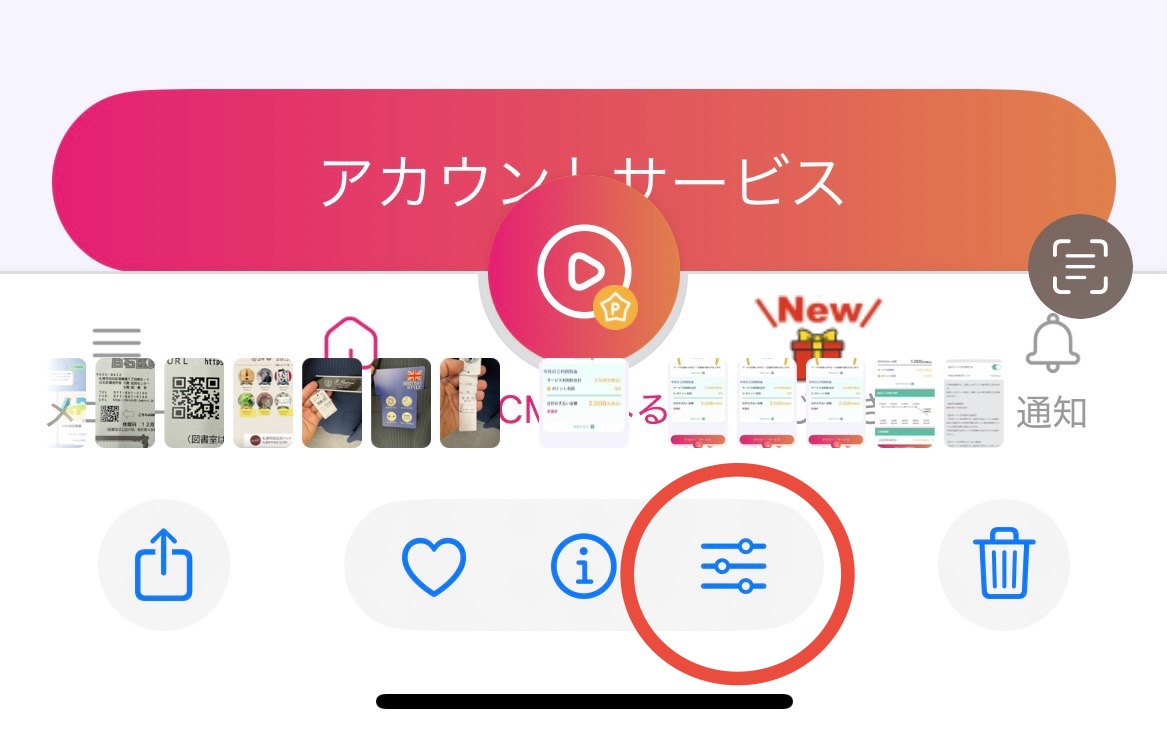Show photo details via the info icon

click(x=584, y=566)
